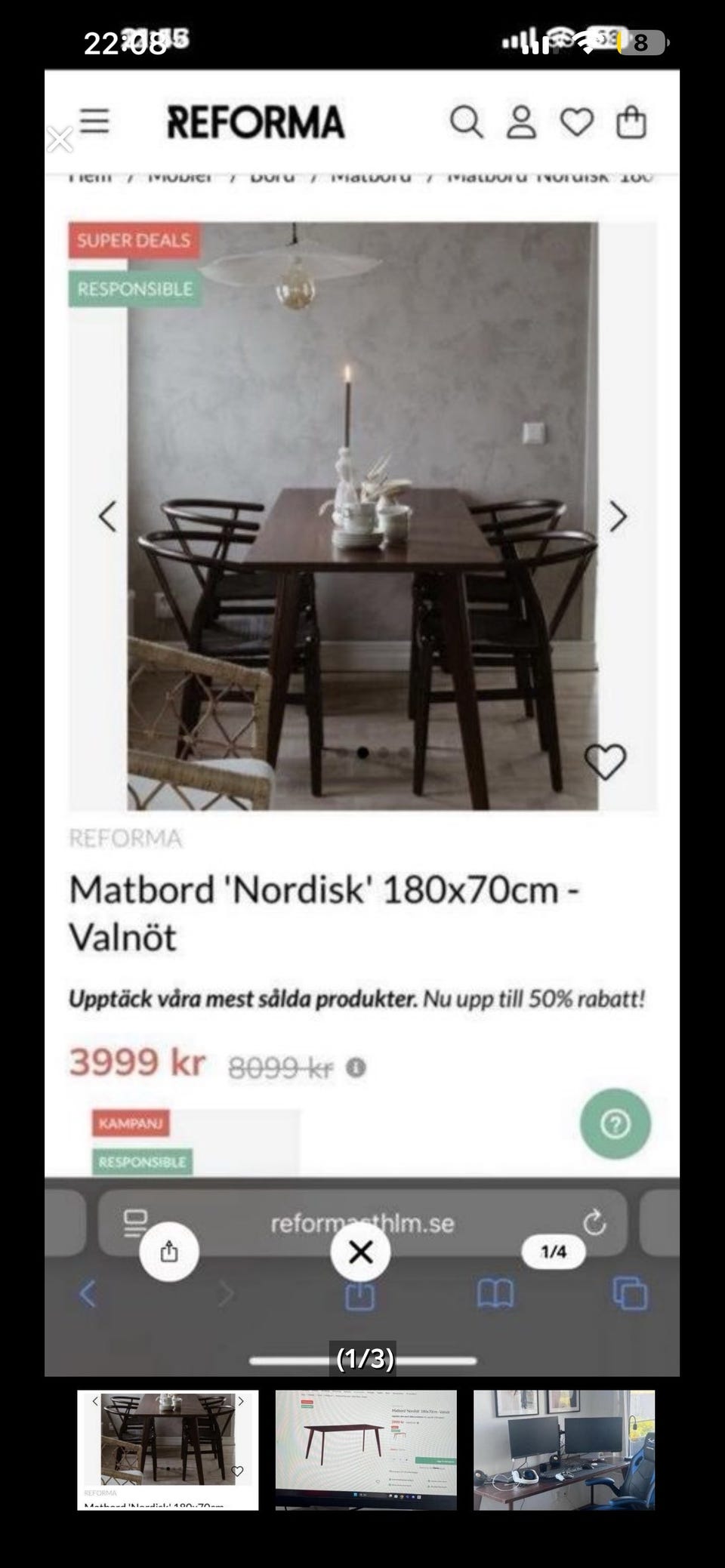View wishlist via heart icon in header
Viewport: 725px width, 1568px height.
(577, 123)
